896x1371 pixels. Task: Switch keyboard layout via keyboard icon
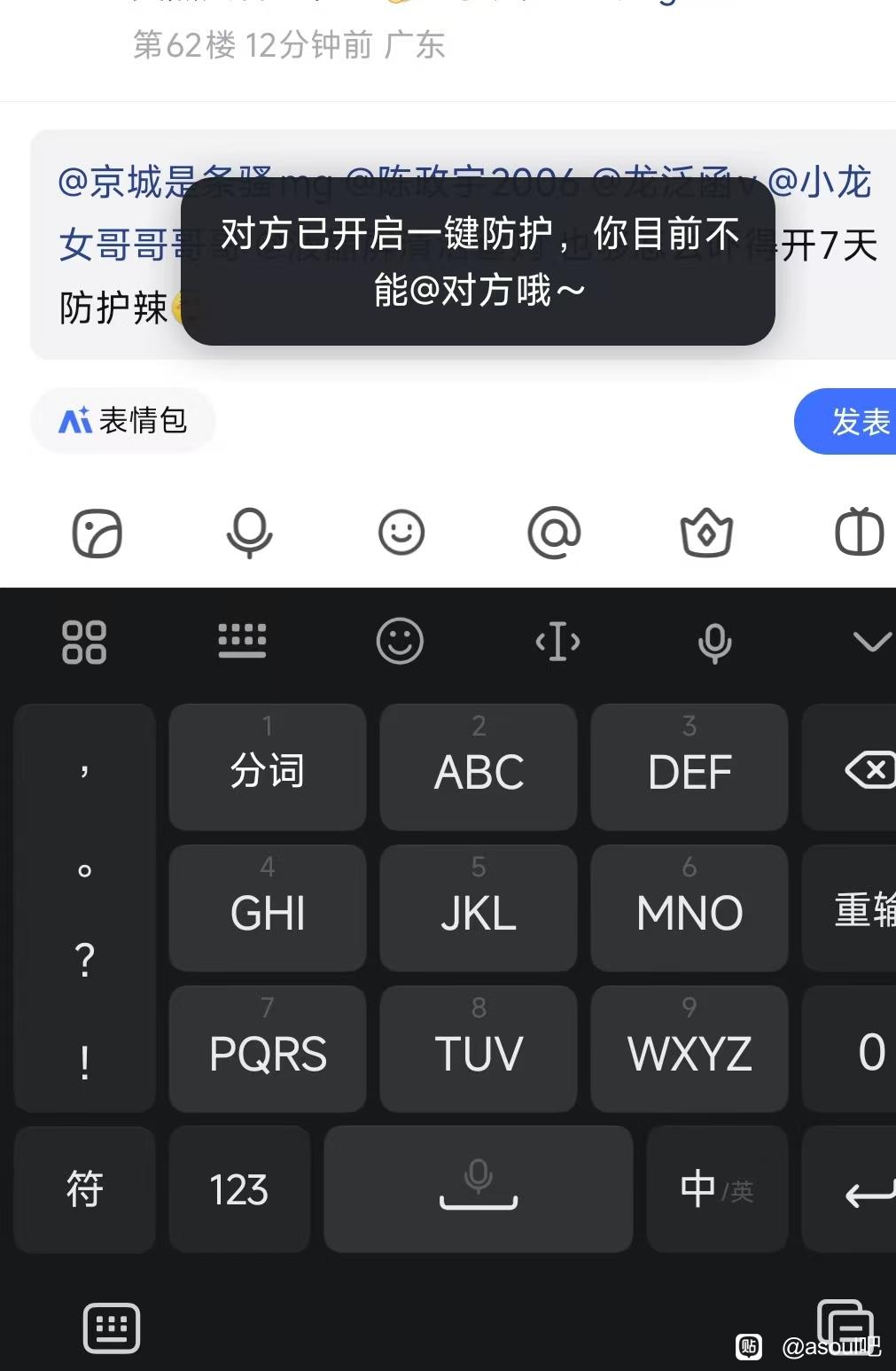coord(242,641)
